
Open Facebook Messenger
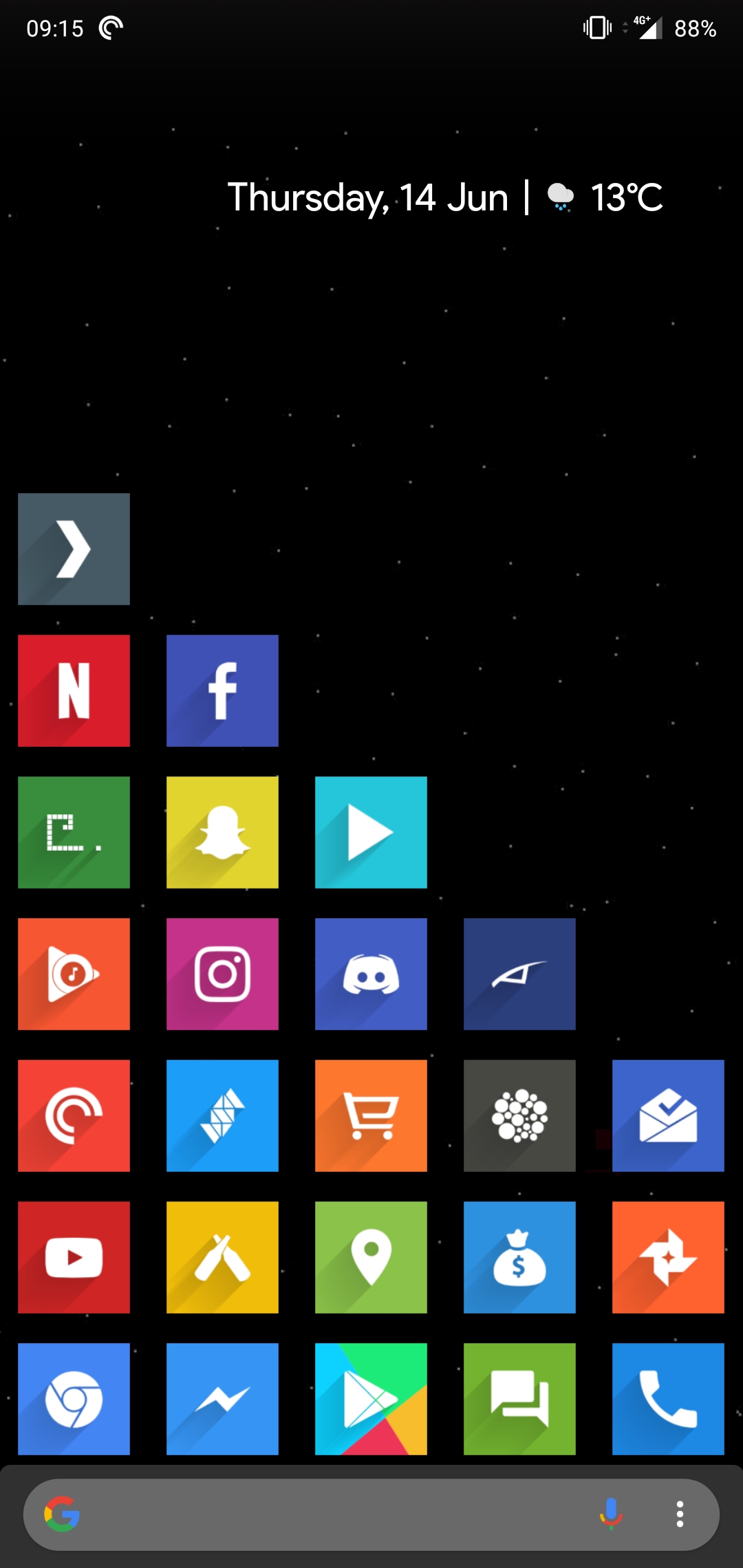222,1399
